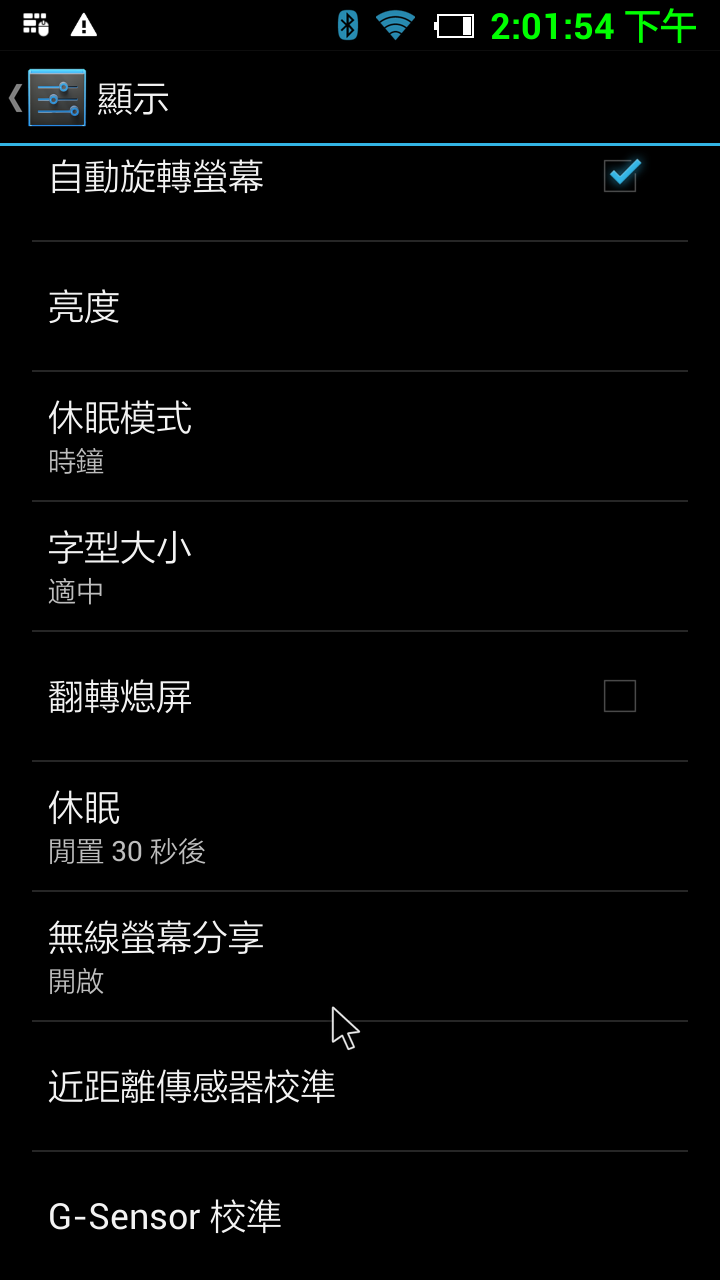Enable the 翻轉熄屏 checkbox
The image size is (720, 1280).
click(620, 696)
